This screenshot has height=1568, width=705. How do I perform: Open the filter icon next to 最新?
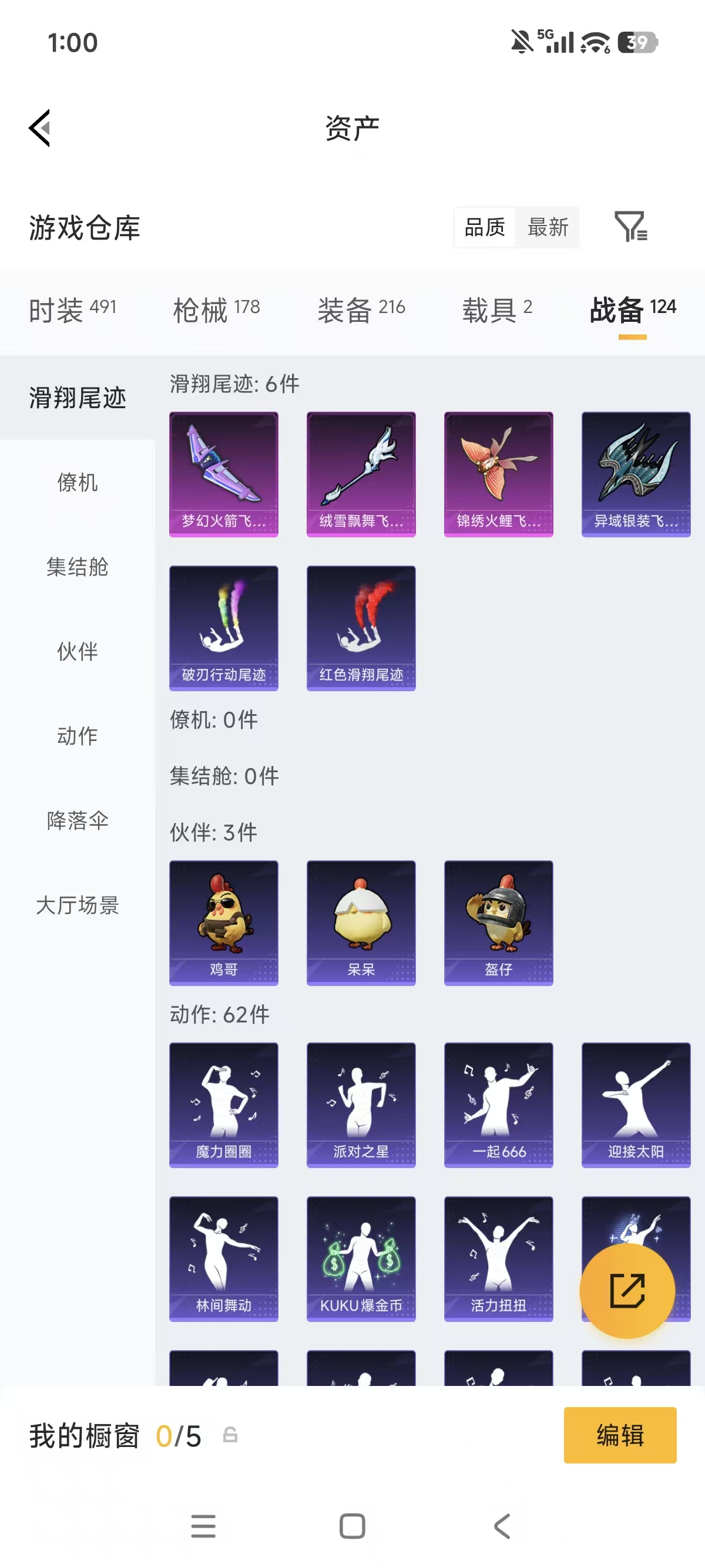coord(633,228)
